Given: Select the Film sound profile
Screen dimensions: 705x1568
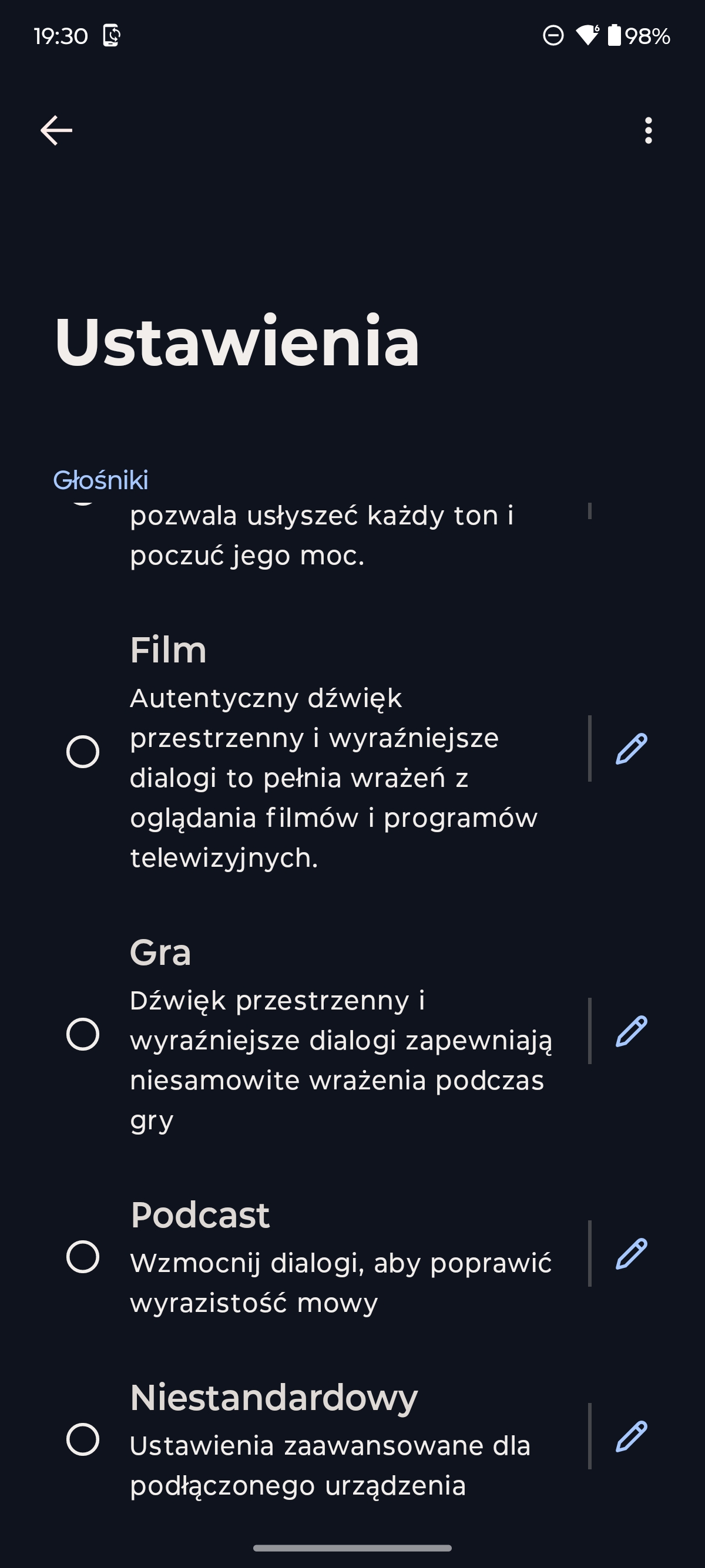Looking at the screenshot, I should (x=83, y=752).
